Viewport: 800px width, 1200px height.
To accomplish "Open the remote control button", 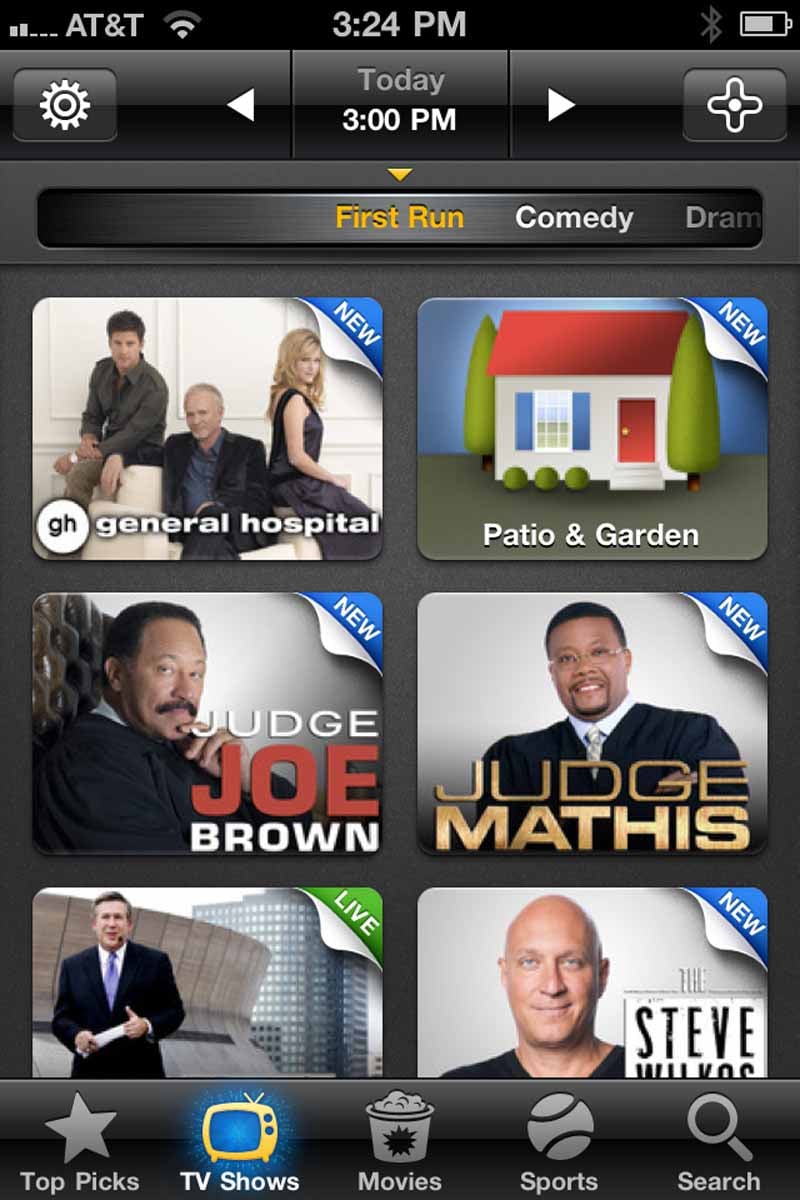I will tap(734, 105).
